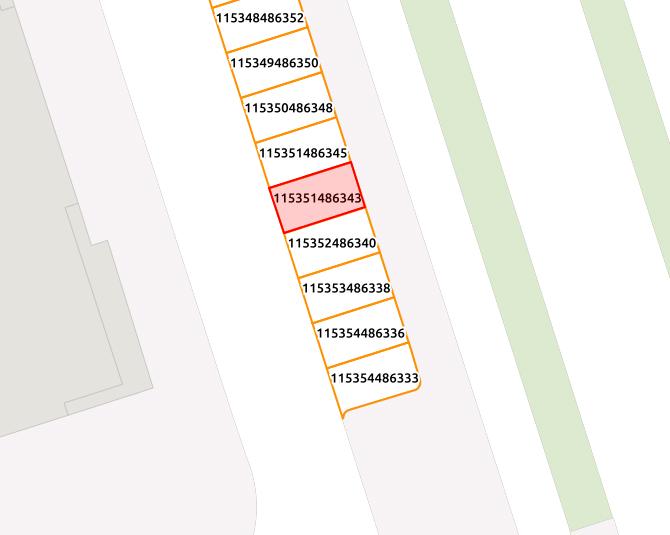Image resolution: width=670 pixels, height=535 pixels.
Task: Tap parcel 115350486348
Action: (289, 108)
